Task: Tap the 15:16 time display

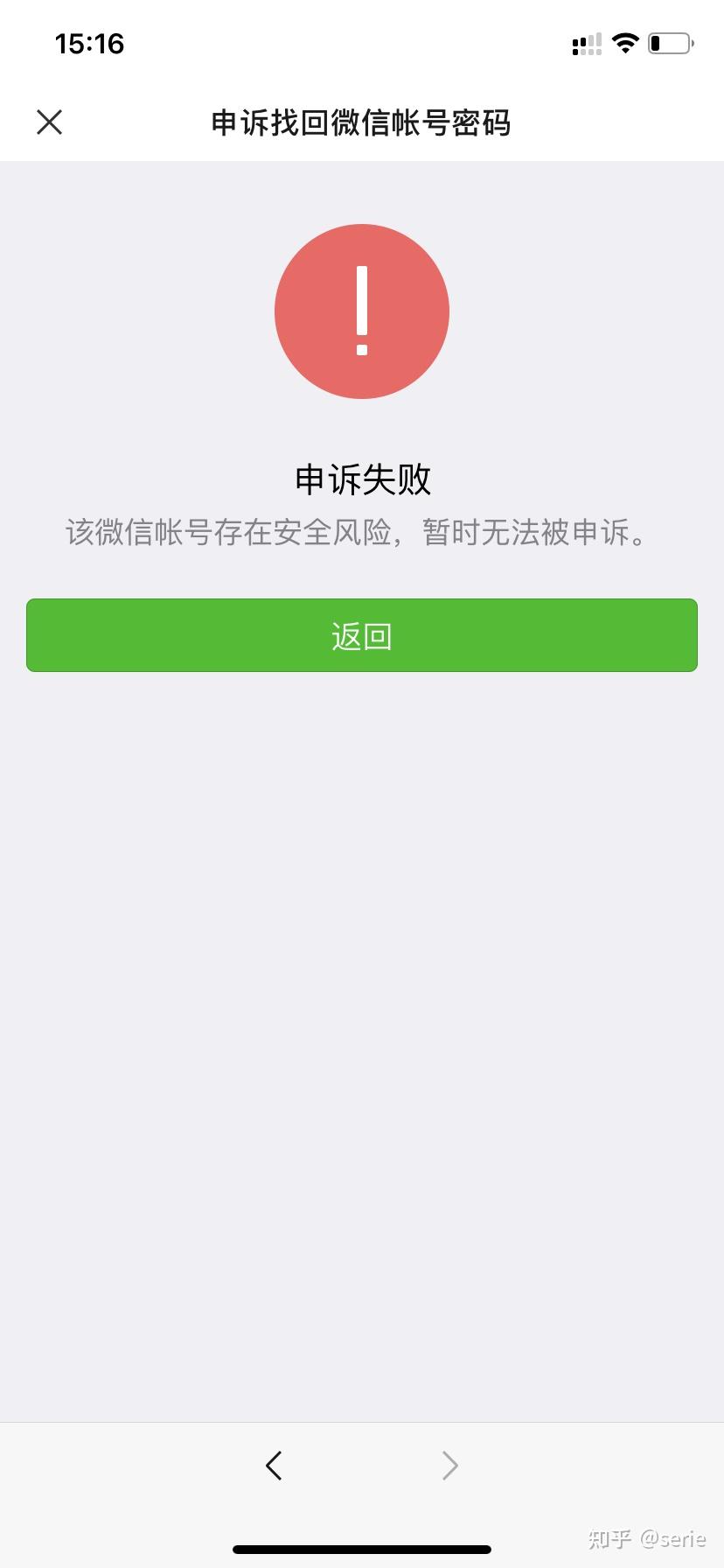Action: [x=88, y=43]
